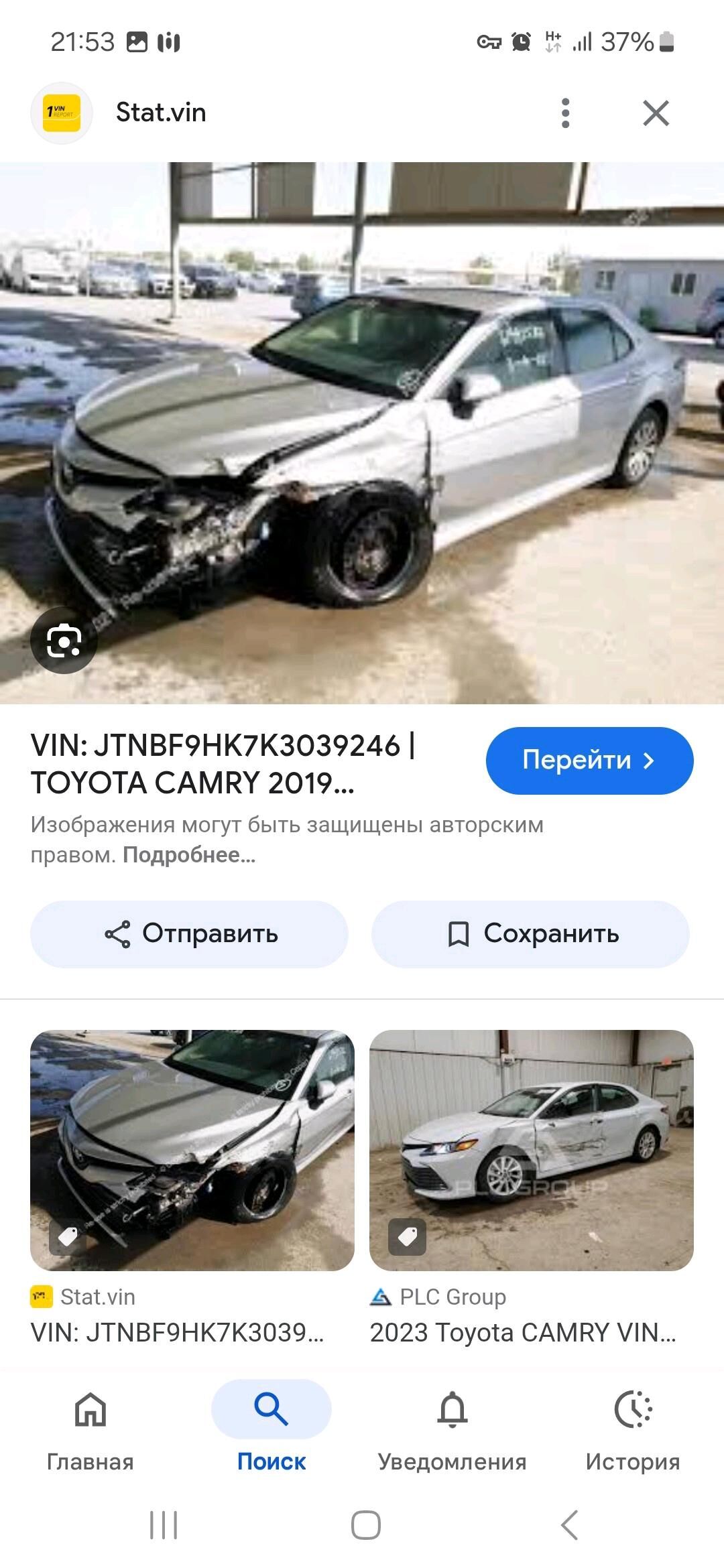Tap the system back button
Image resolution: width=724 pixels, height=1568 pixels.
pyautogui.click(x=569, y=1525)
